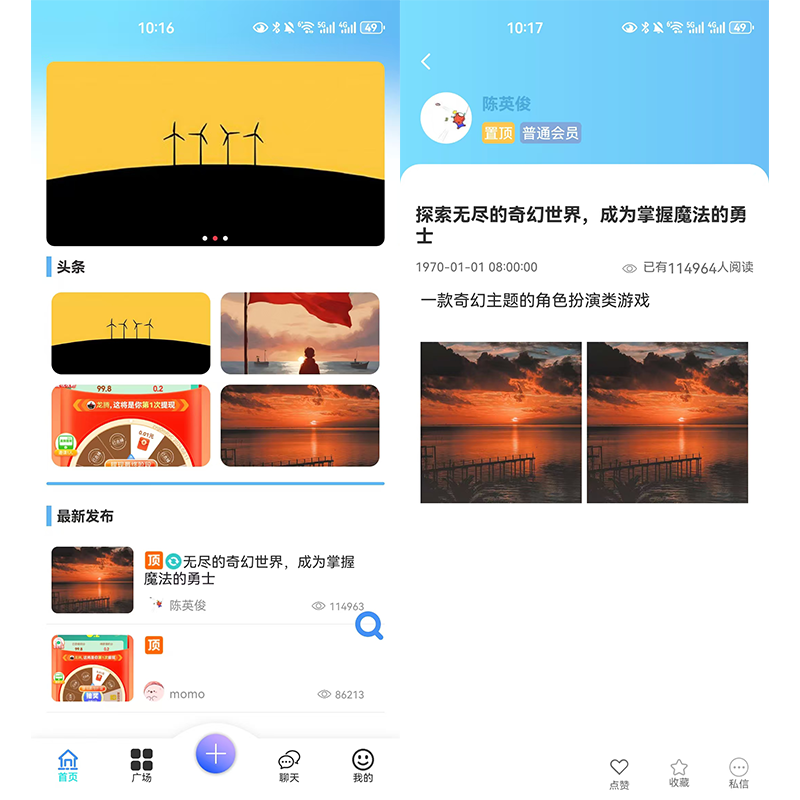
Task: Open the windmill banner at the top
Action: click(215, 153)
